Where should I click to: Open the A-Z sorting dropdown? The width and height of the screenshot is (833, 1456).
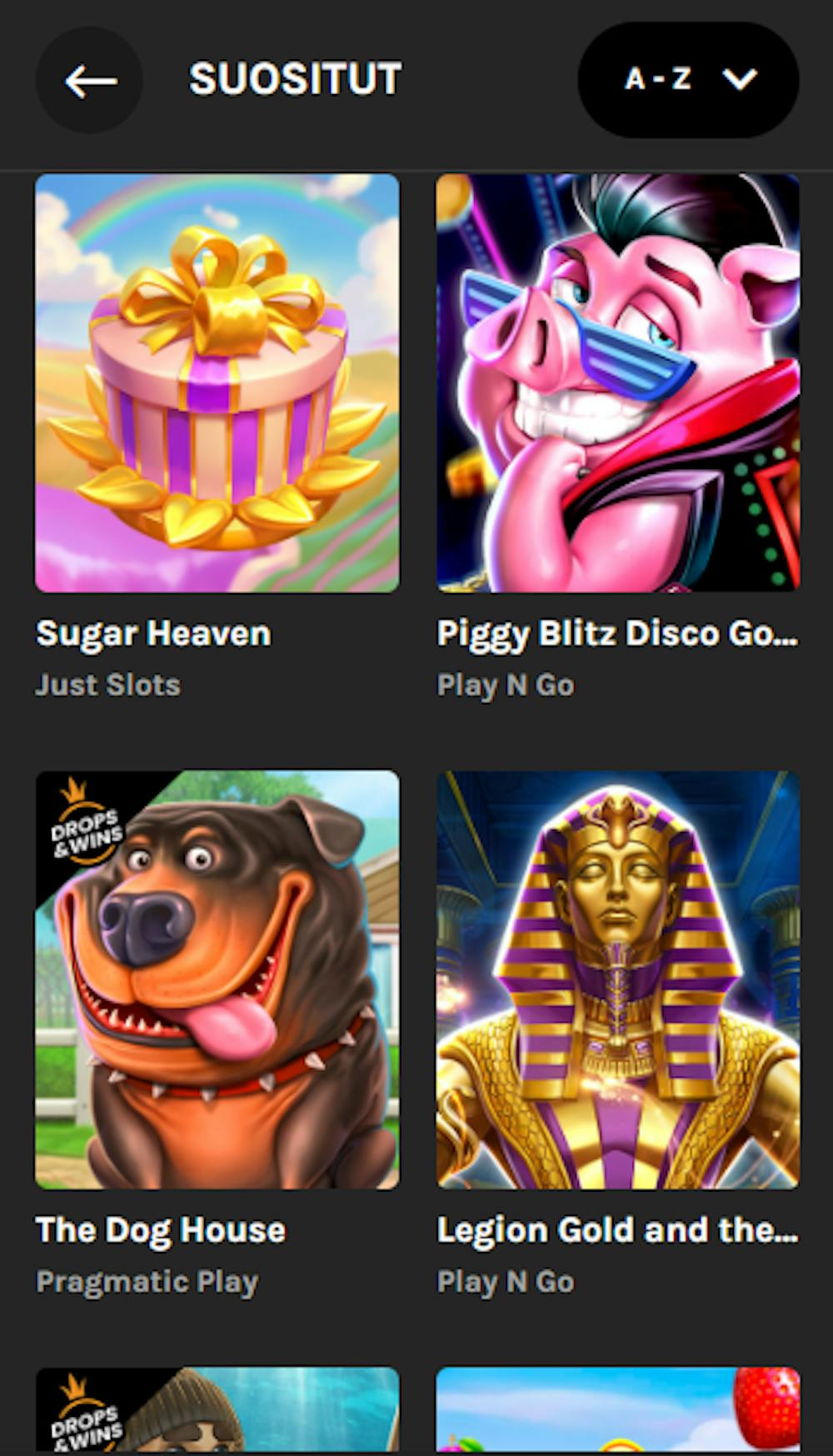coord(688,80)
